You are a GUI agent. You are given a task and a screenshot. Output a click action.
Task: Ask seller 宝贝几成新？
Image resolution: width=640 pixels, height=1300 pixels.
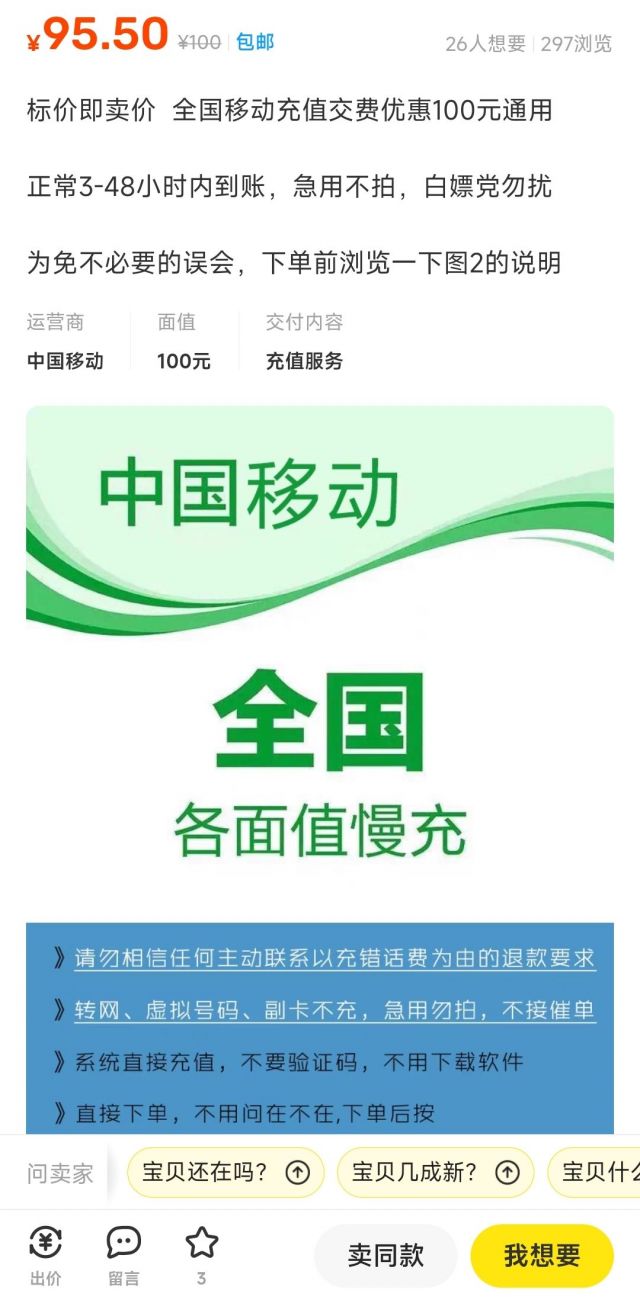(x=435, y=1172)
